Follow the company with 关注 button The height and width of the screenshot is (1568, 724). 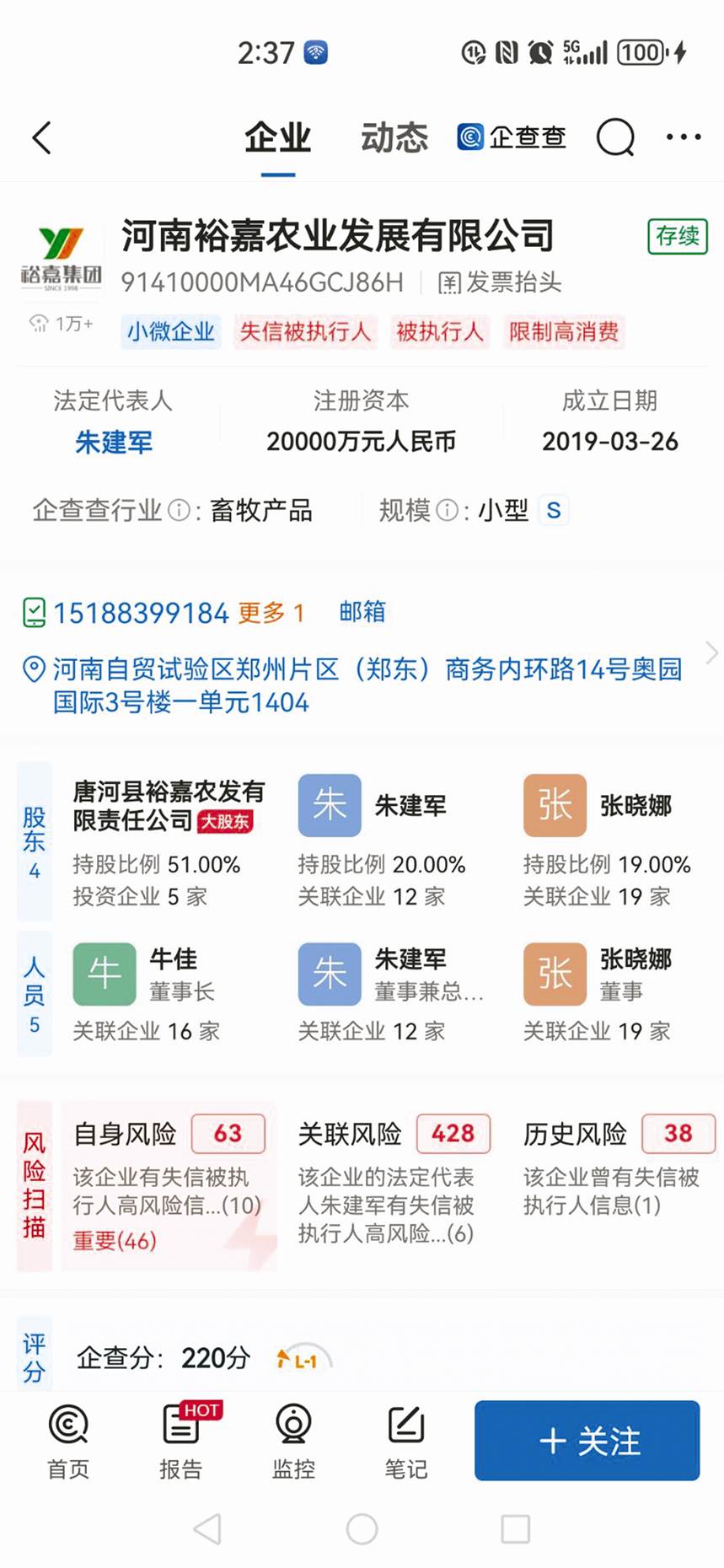587,1441
